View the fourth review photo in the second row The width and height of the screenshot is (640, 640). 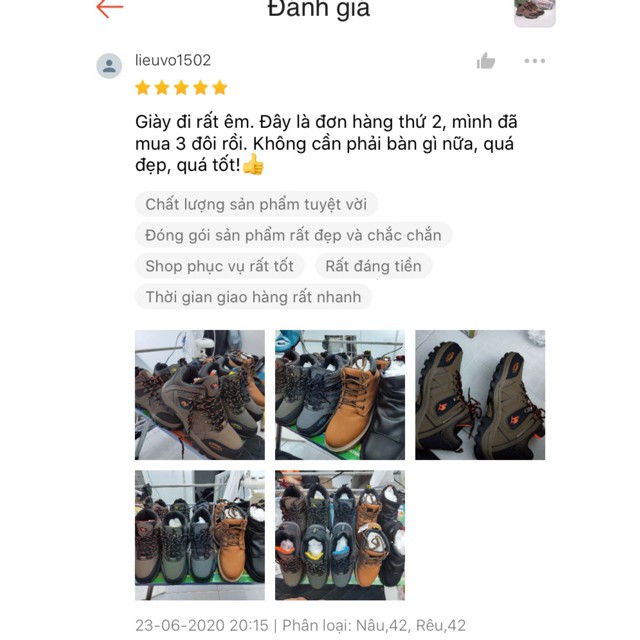pos(200,535)
